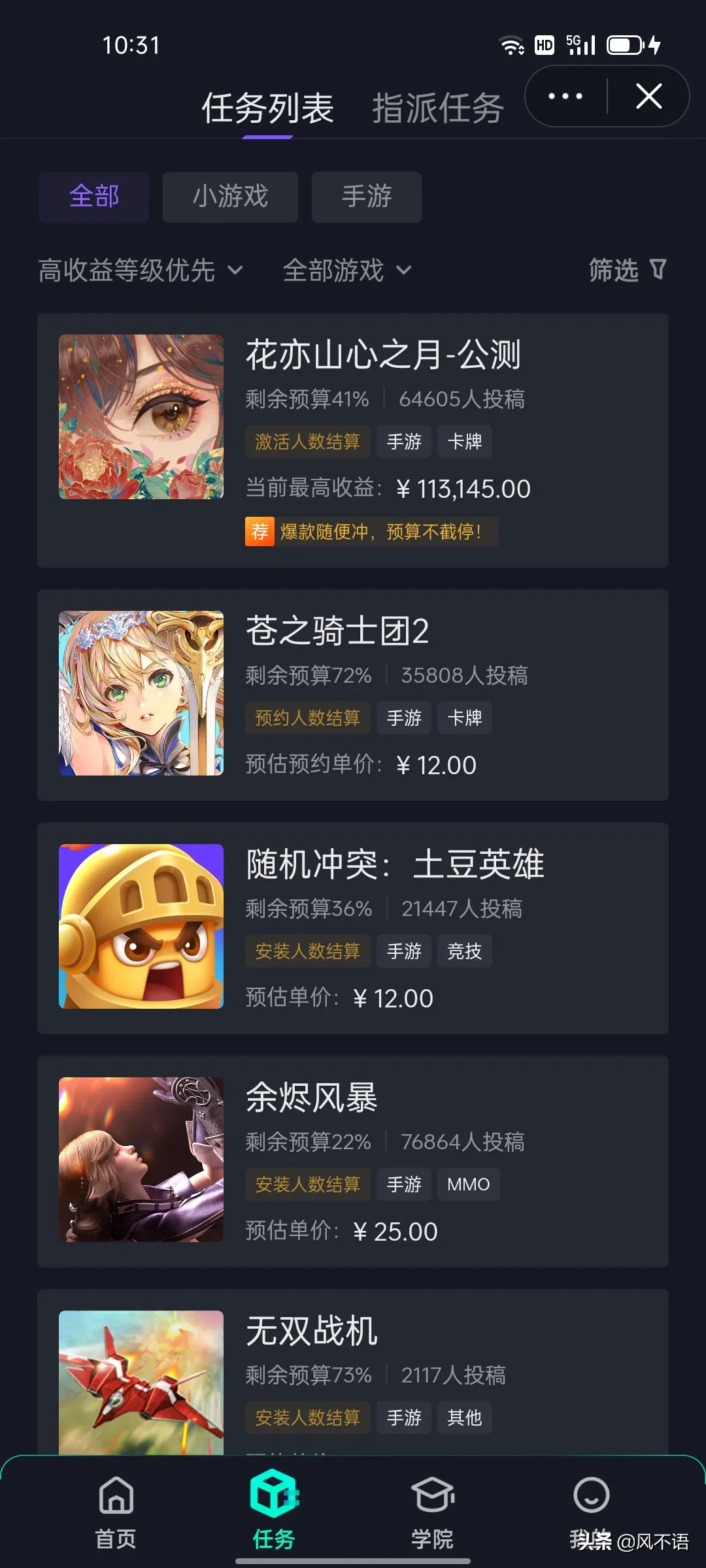Tap the 随机冲突：土豆英雄 knight thumbnail

(x=141, y=928)
